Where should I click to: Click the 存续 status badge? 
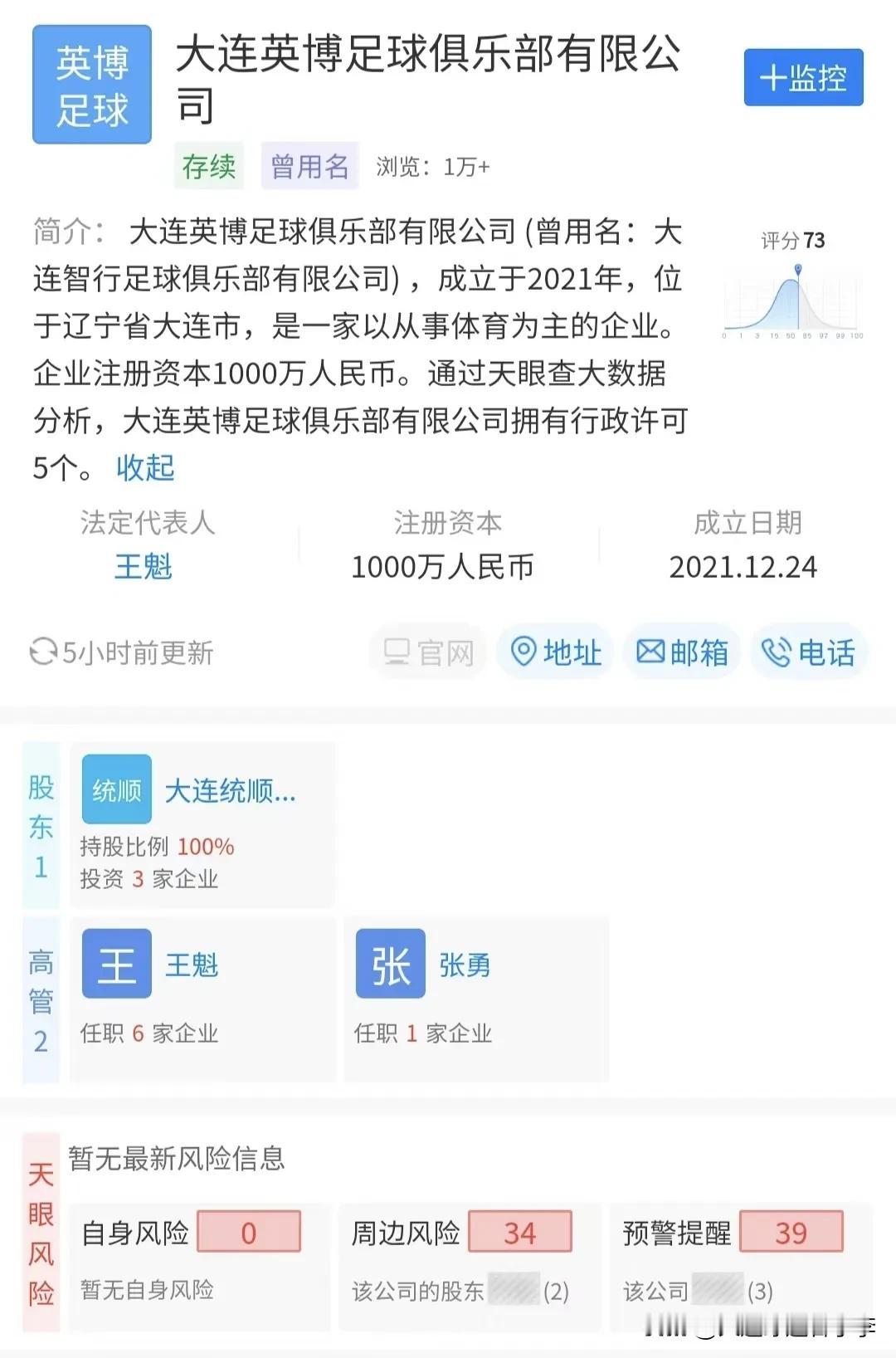point(208,165)
